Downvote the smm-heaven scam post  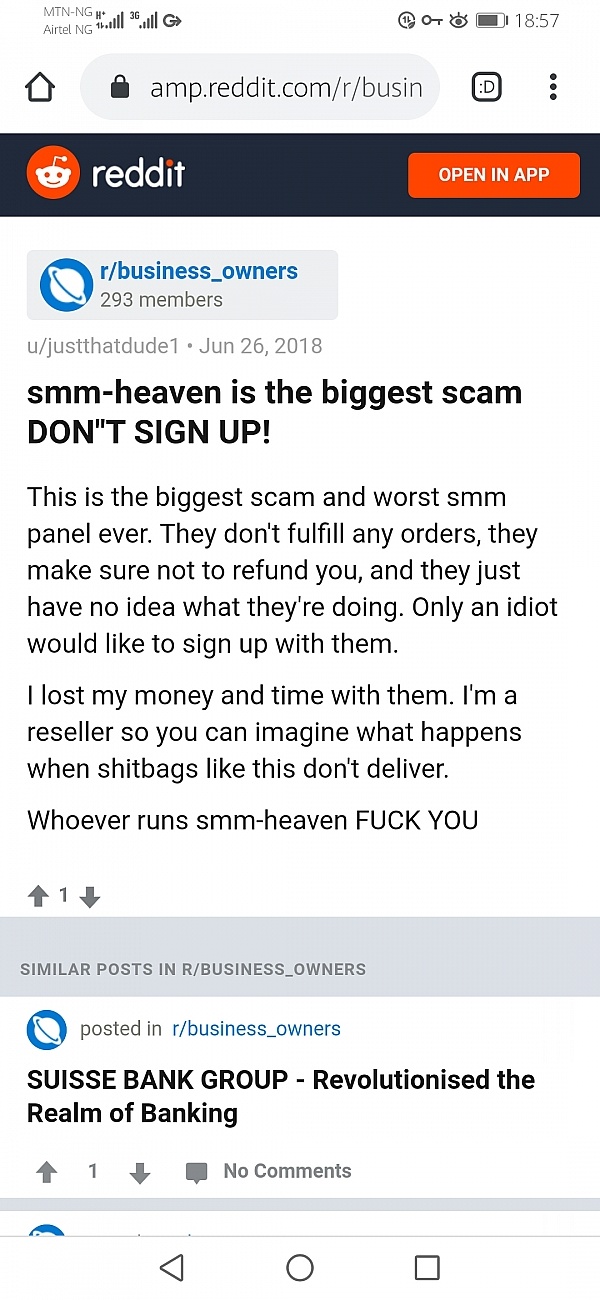[90, 897]
